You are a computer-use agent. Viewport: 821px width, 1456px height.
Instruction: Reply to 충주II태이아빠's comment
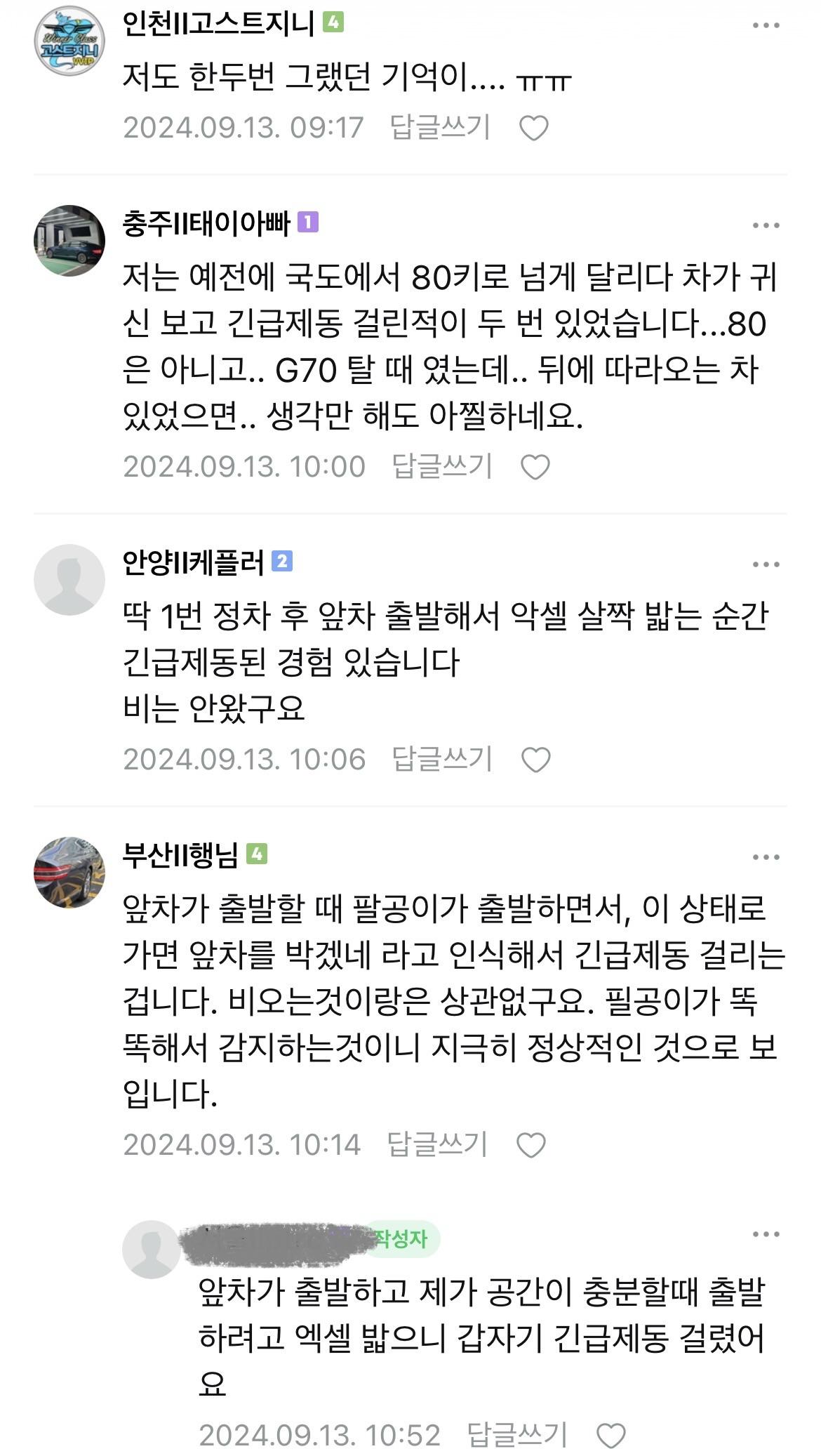(x=441, y=467)
